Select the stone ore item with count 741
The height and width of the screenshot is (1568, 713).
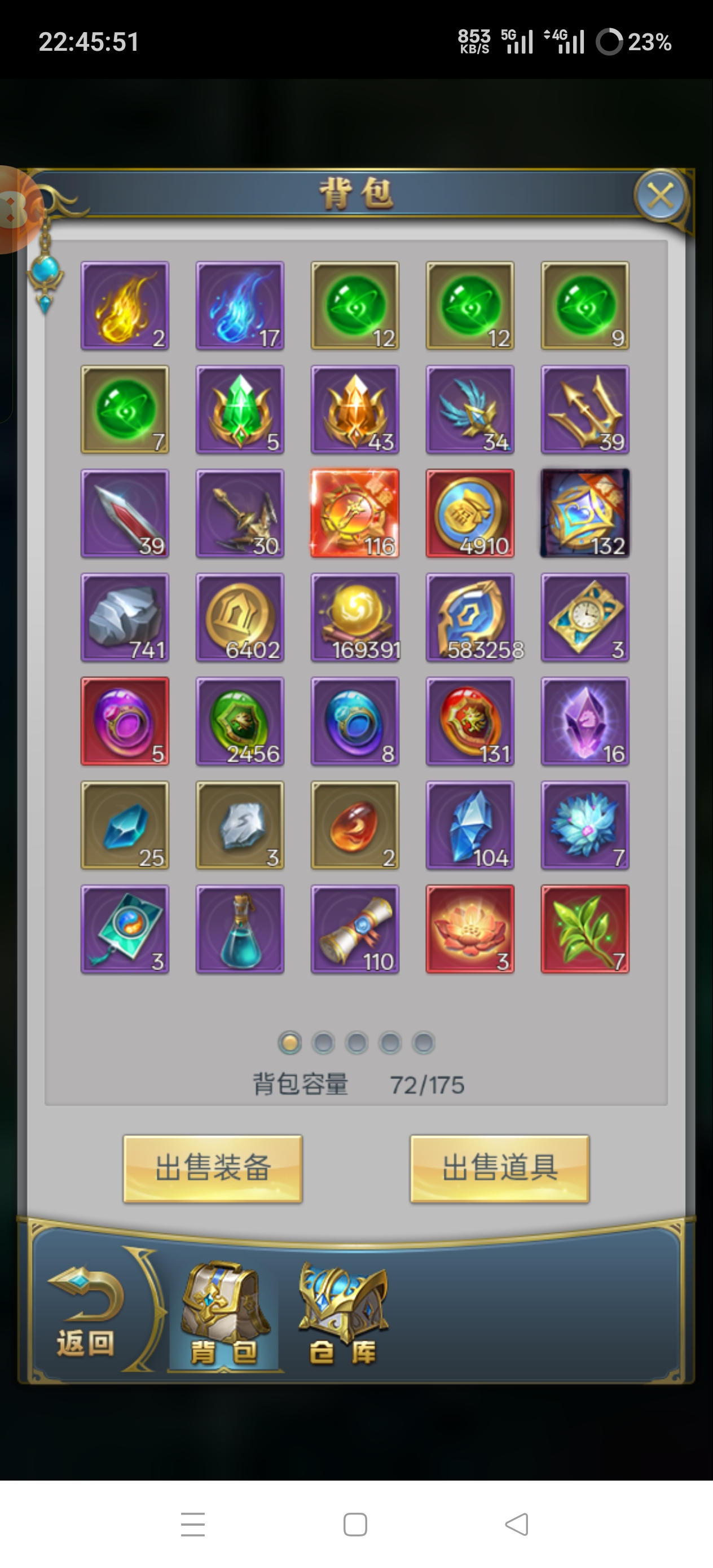click(125, 617)
